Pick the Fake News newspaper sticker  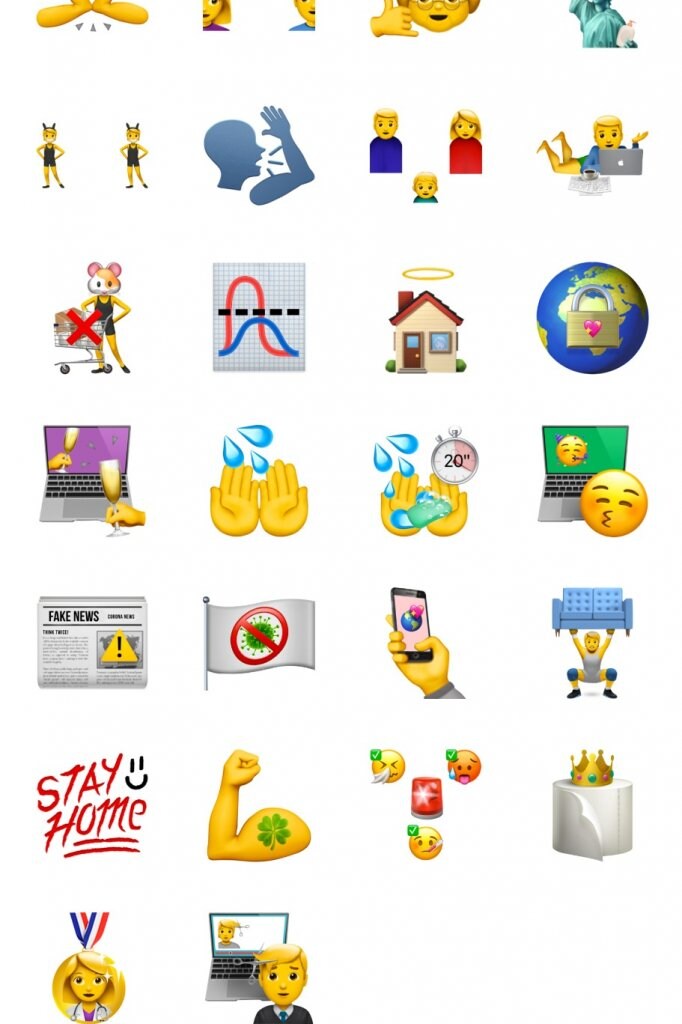point(92,642)
